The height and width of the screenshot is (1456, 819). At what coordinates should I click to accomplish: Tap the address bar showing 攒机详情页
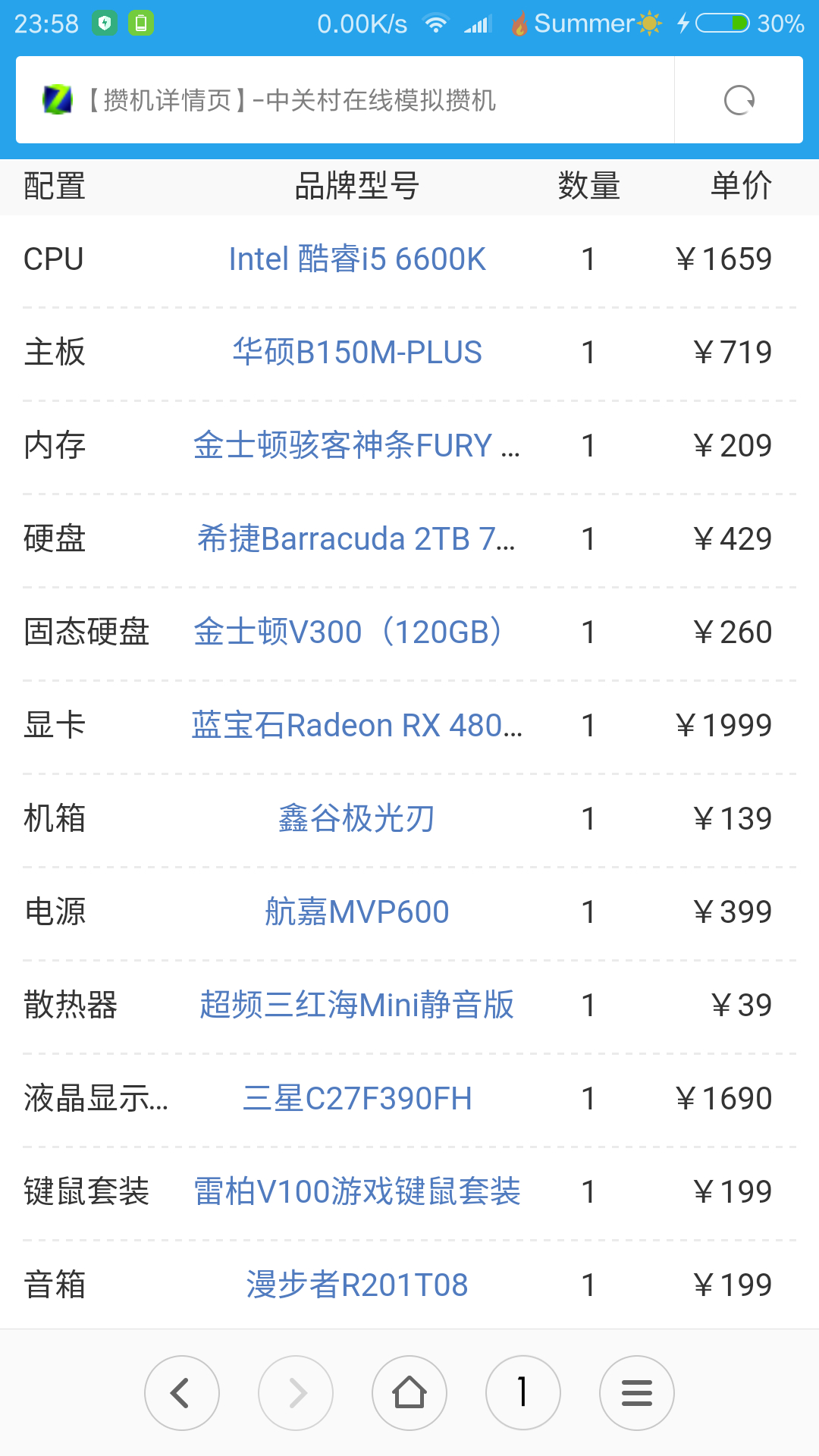(345, 100)
